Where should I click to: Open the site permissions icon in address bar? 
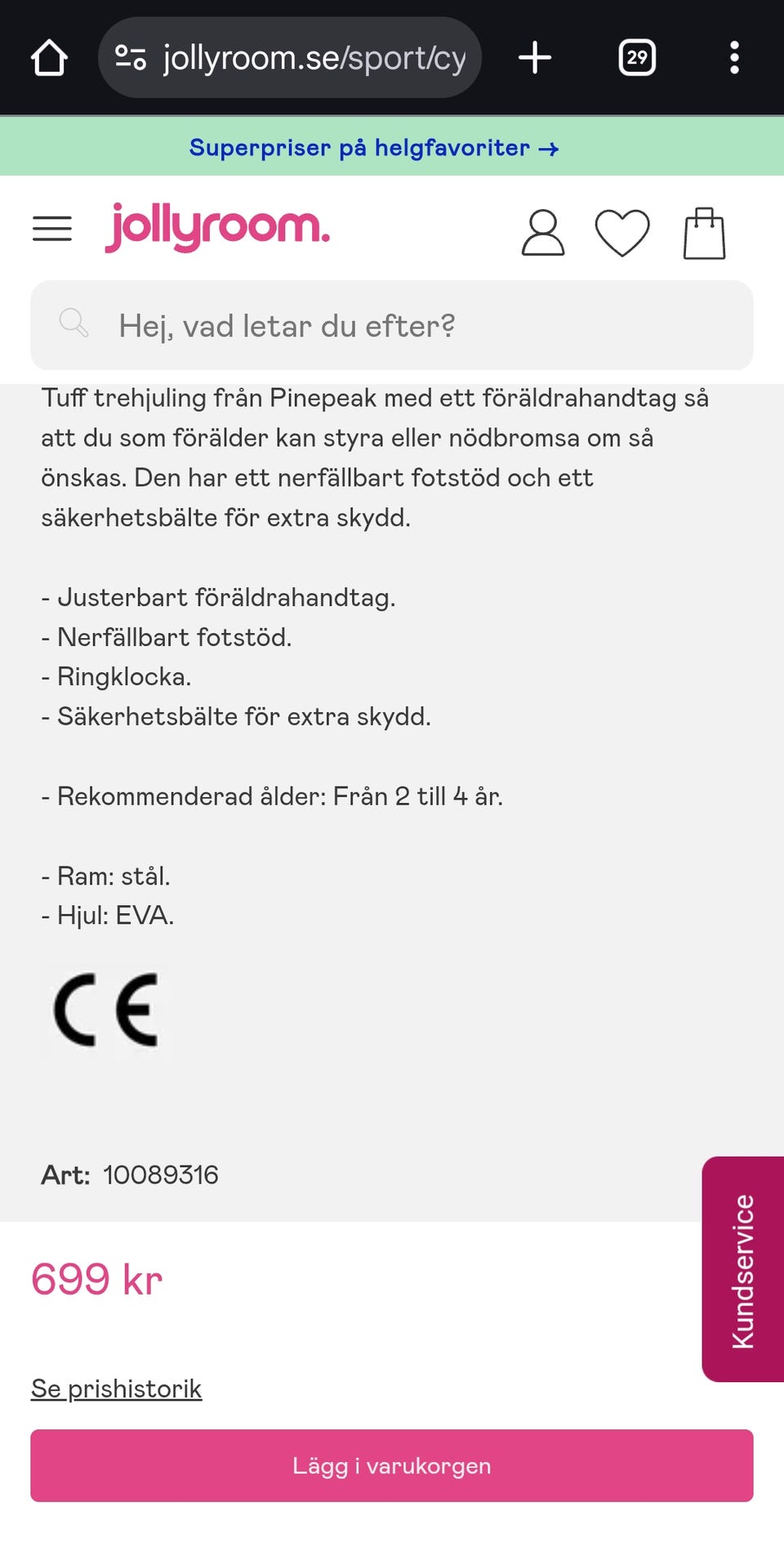click(132, 57)
